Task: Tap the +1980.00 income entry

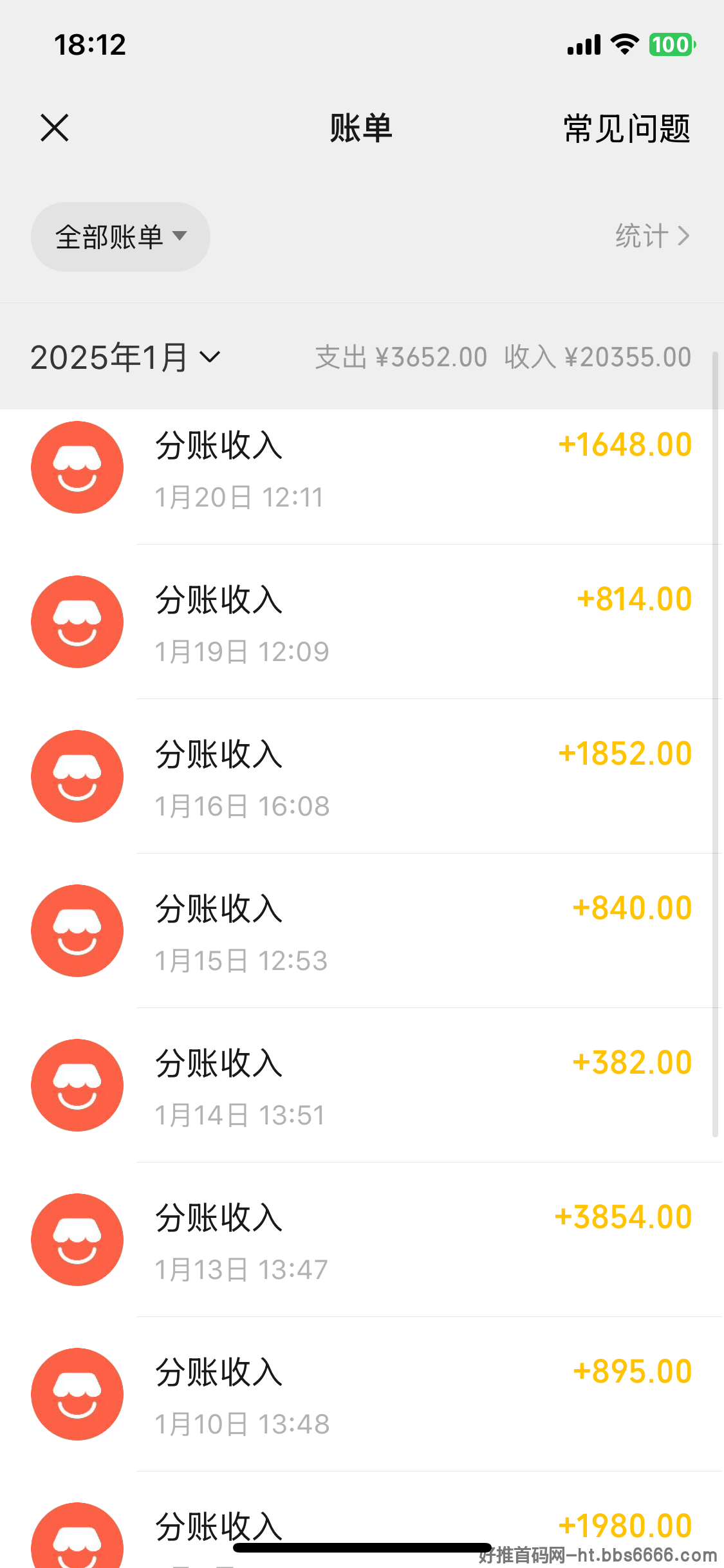Action: [x=362, y=1520]
